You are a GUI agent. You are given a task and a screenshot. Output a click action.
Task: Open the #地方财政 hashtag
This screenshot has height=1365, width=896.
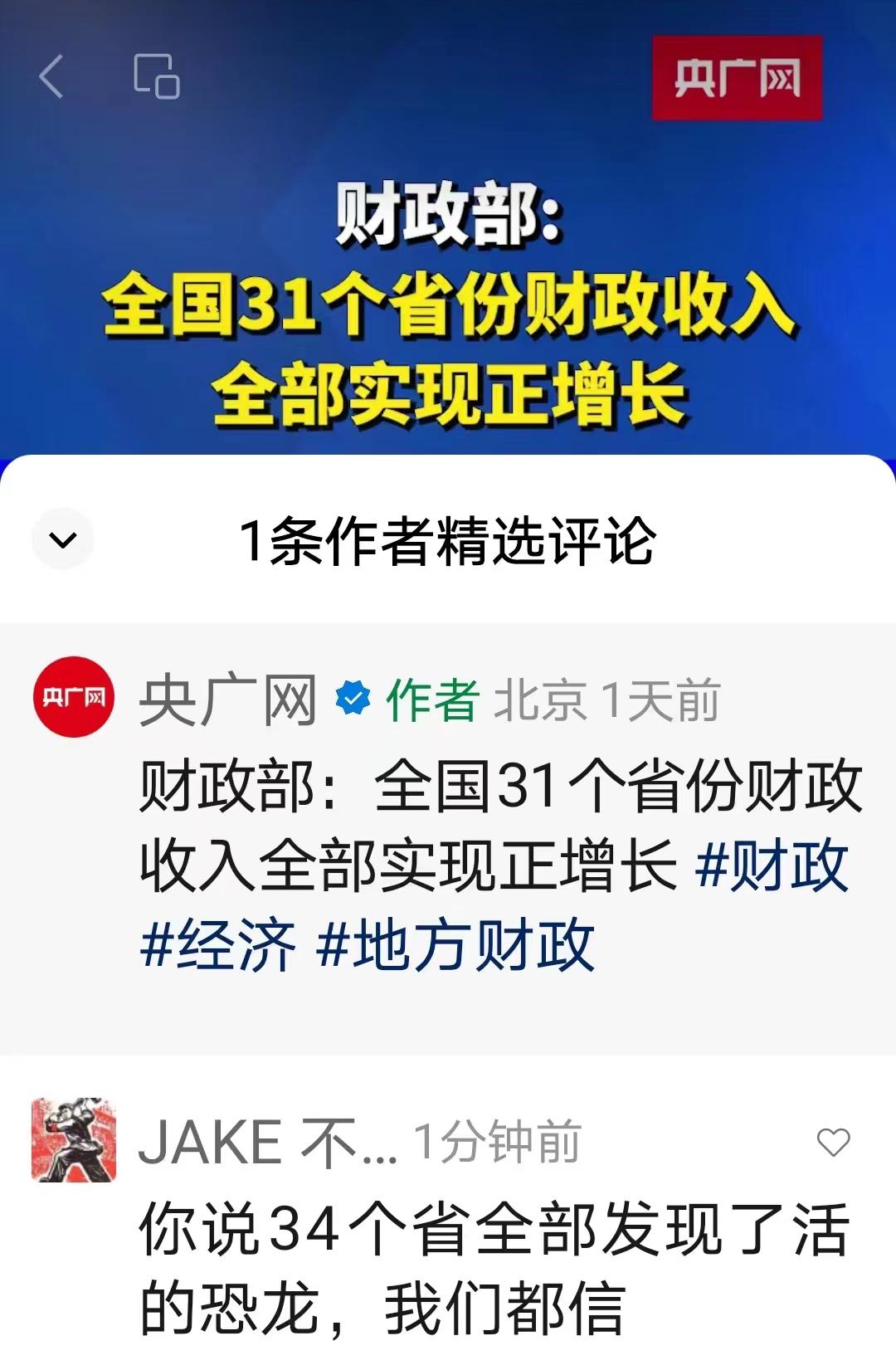pos(455,945)
